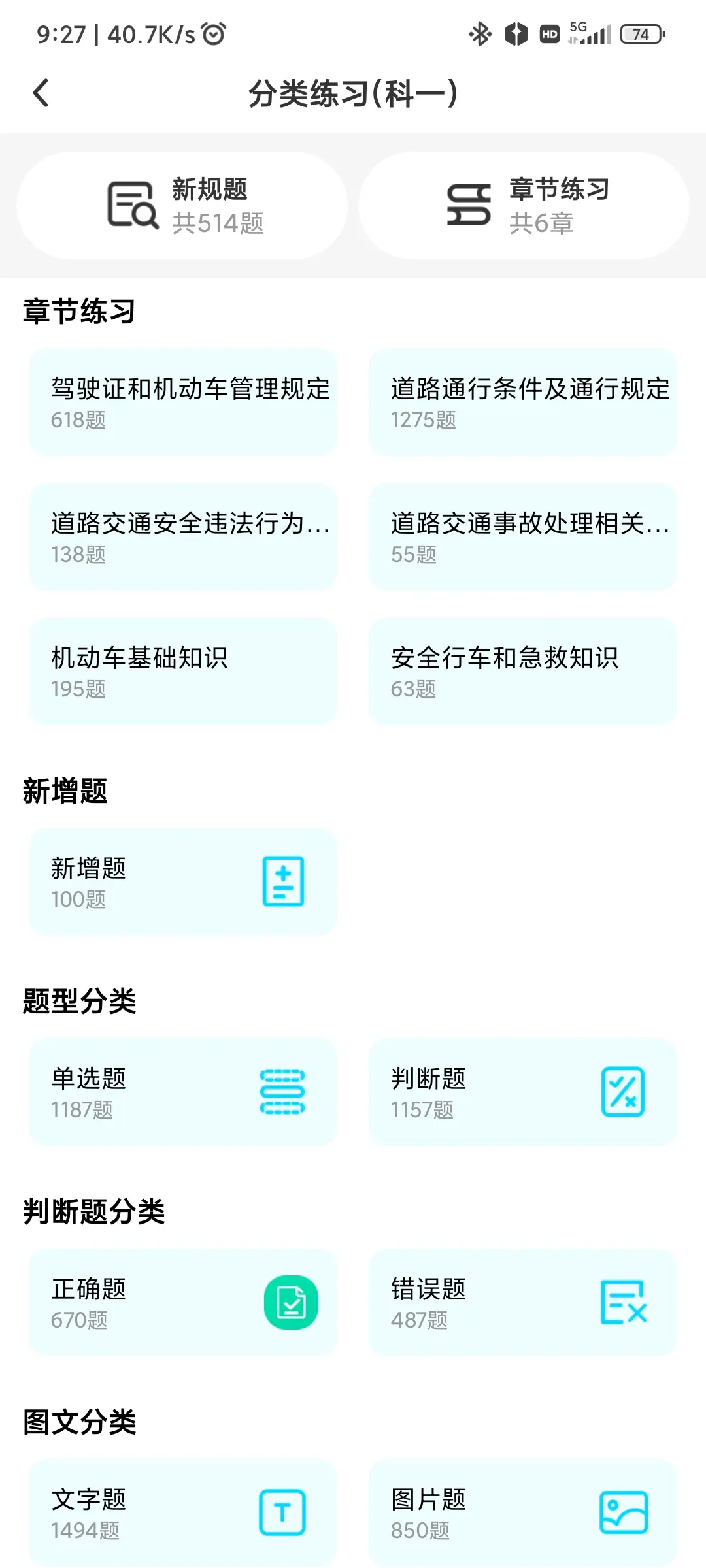Screen dimensions: 706x1568
Task: Open 错误题 category with 487 questions
Action: [523, 1302]
